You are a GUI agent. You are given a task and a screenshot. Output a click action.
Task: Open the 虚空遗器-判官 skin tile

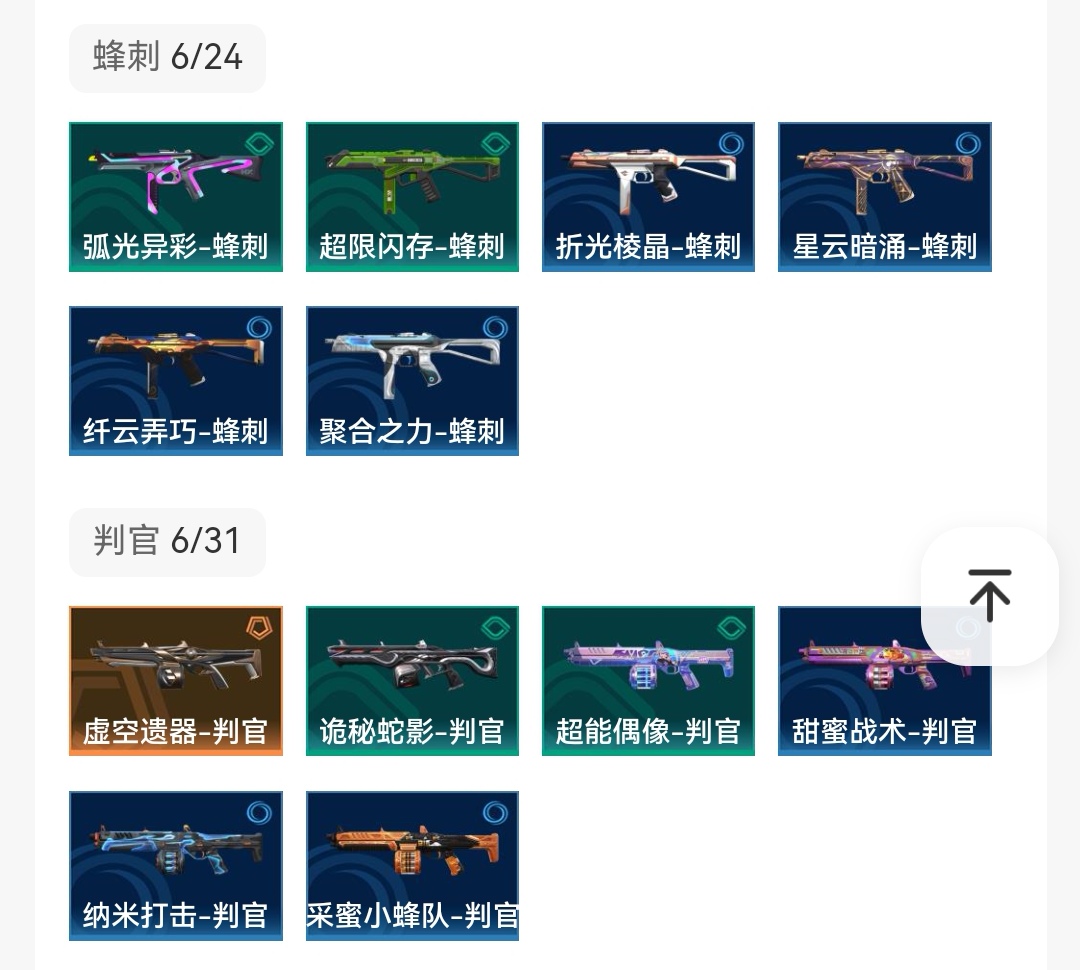[176, 681]
